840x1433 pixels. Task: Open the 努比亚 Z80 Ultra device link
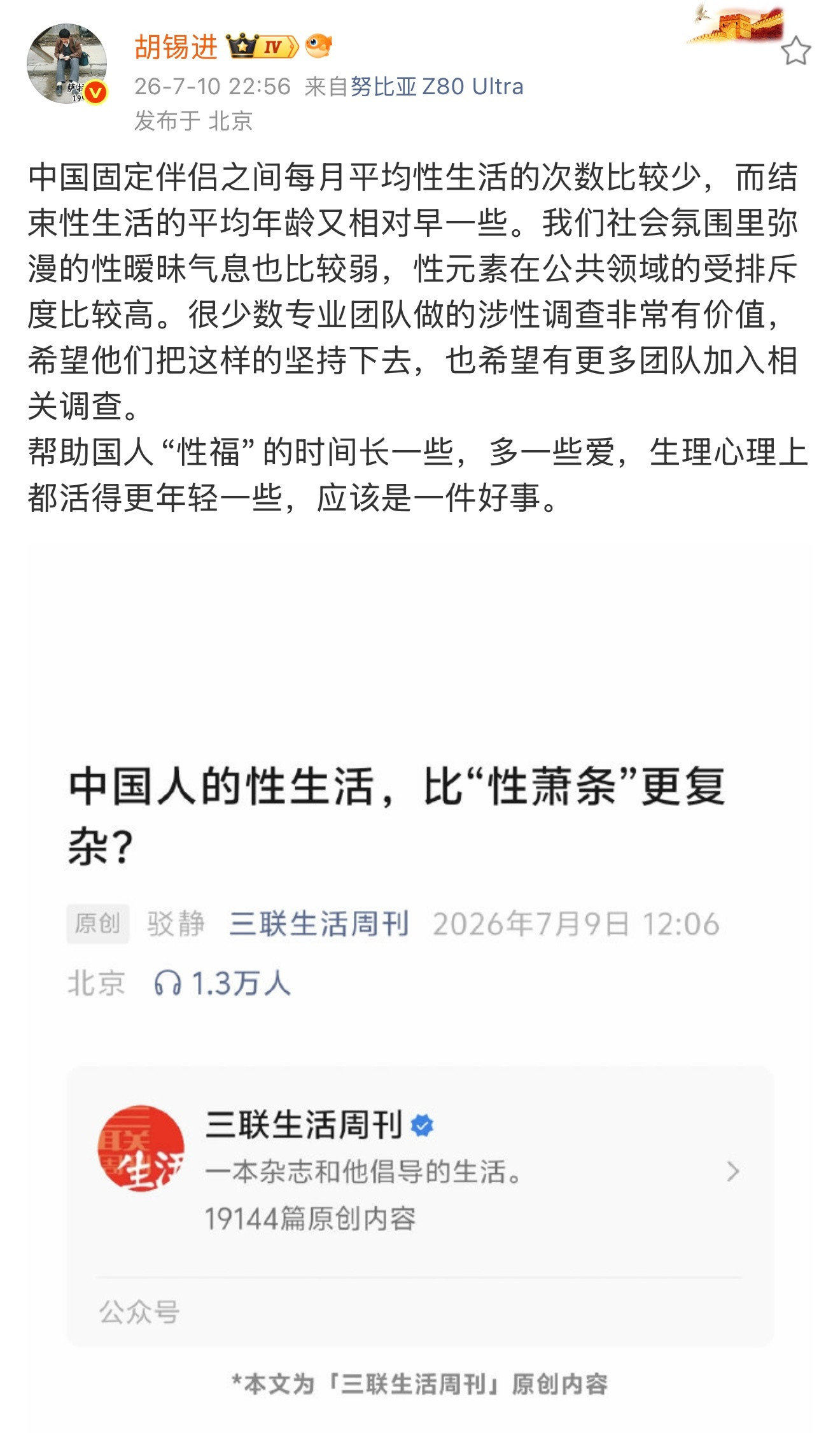(x=437, y=87)
